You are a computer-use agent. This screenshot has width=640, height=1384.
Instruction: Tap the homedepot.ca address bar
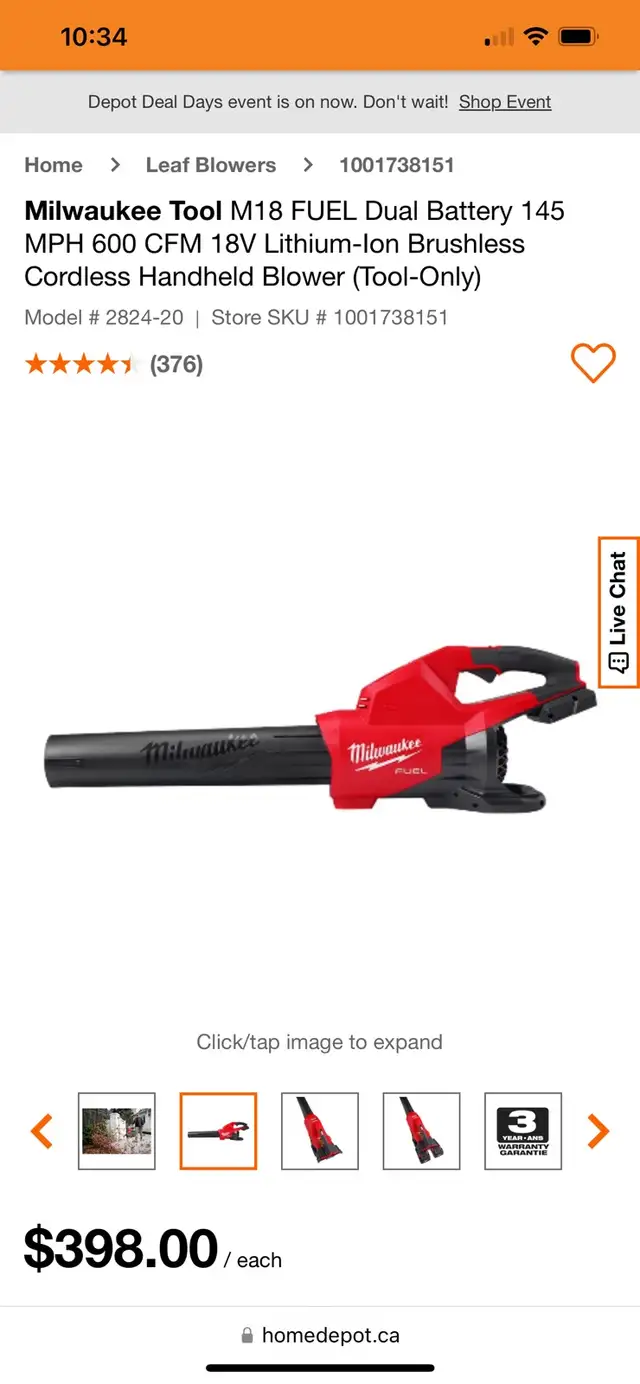(320, 1335)
